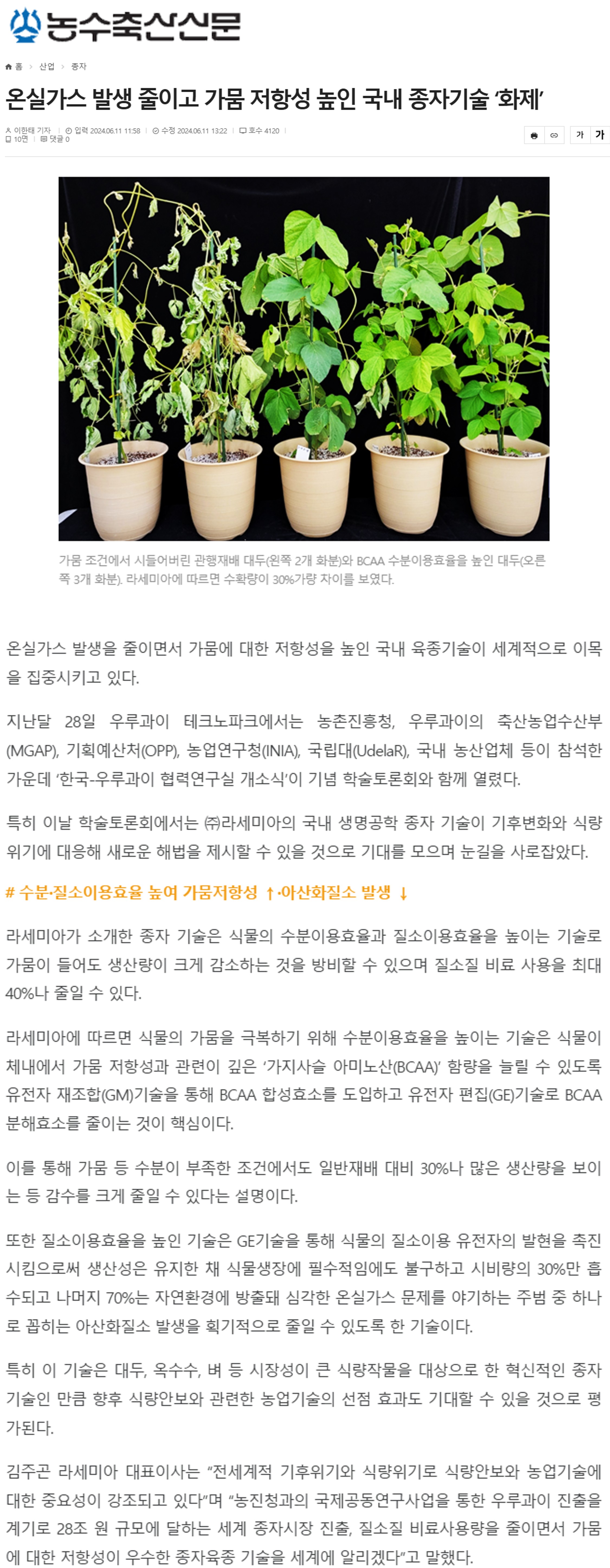The width and height of the screenshot is (610, 1568).
Task: Print this article
Action: click(534, 135)
